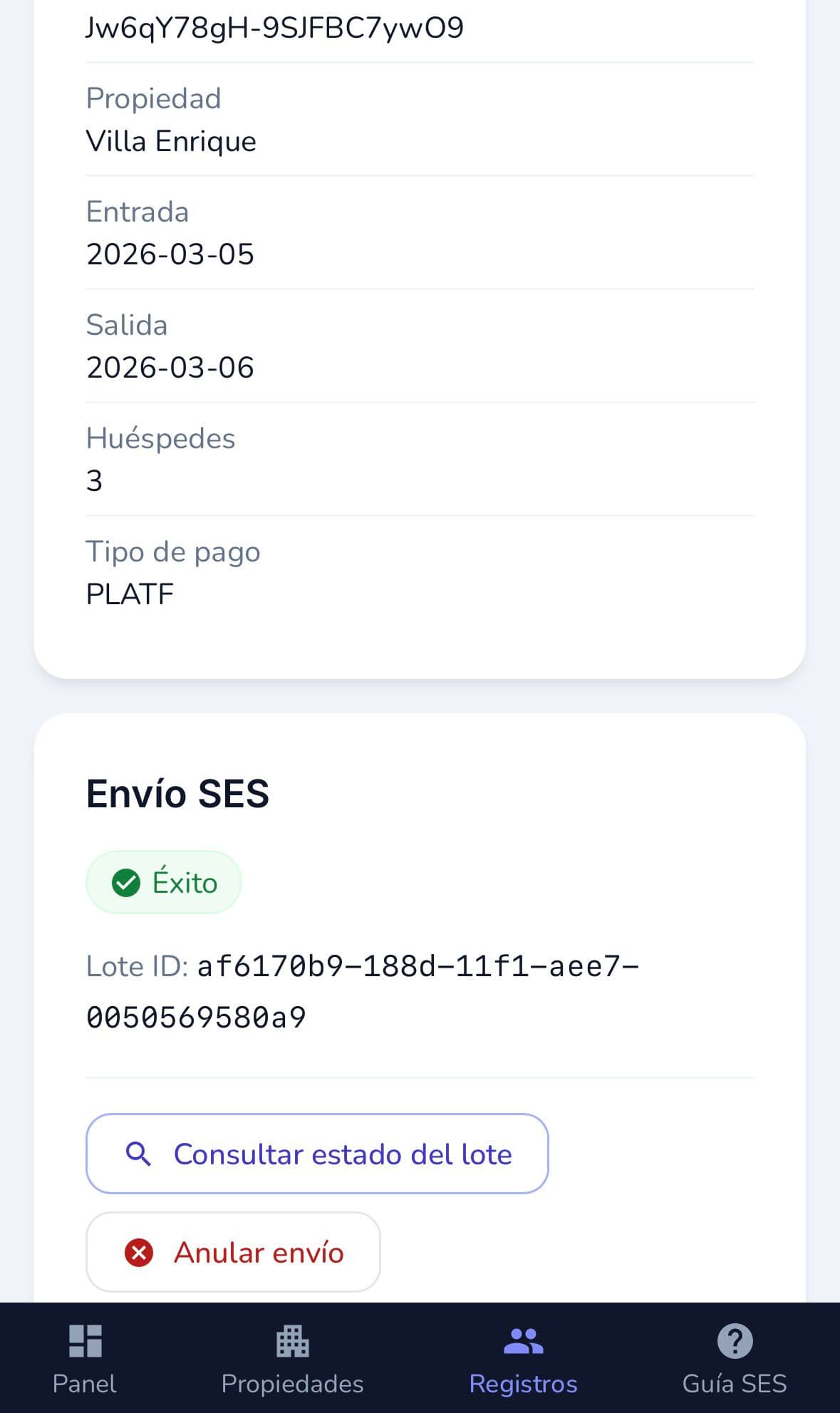Tap Consultar estado del lote

tap(317, 1154)
